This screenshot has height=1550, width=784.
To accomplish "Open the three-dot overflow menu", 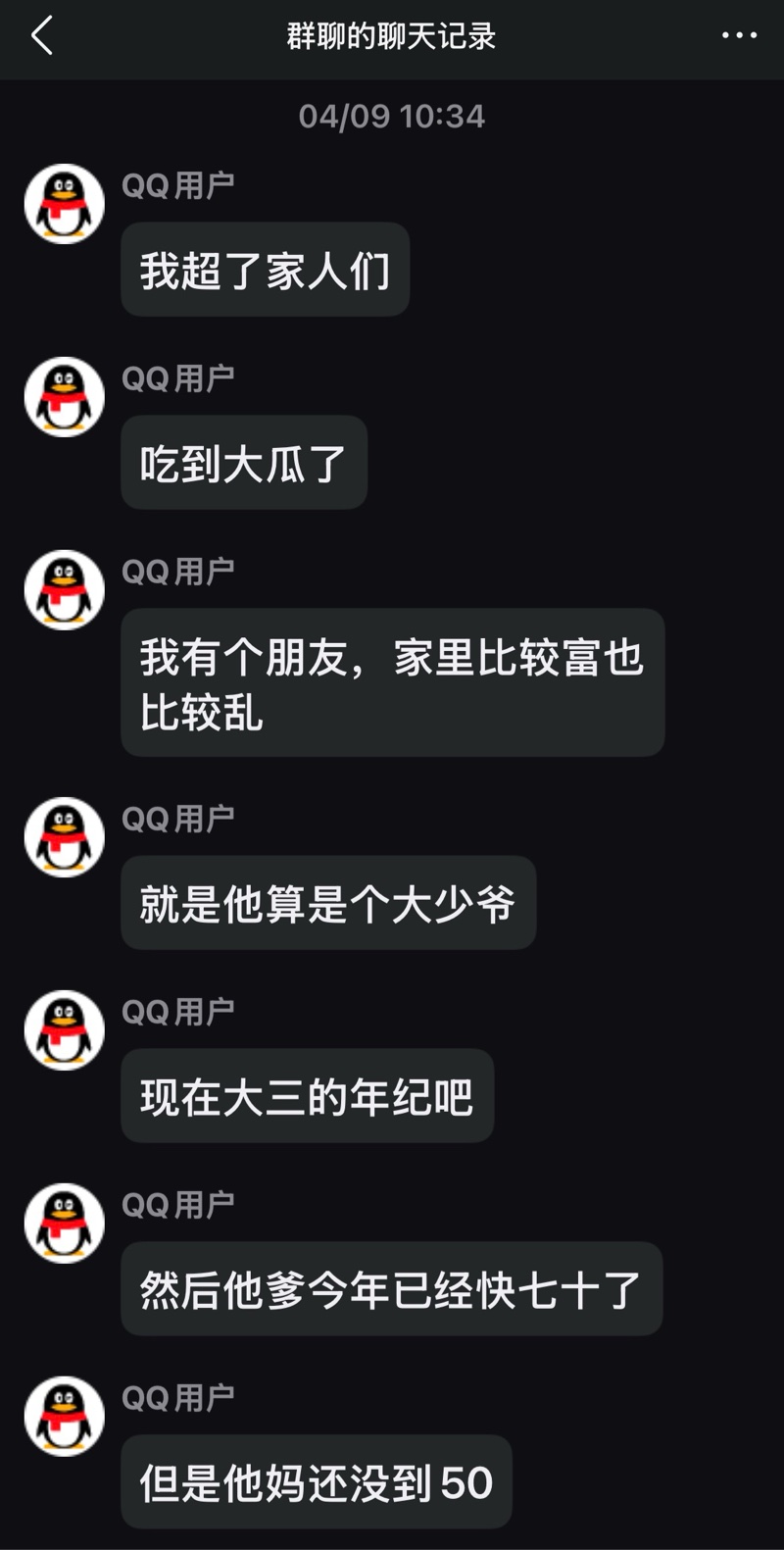I will (739, 36).
